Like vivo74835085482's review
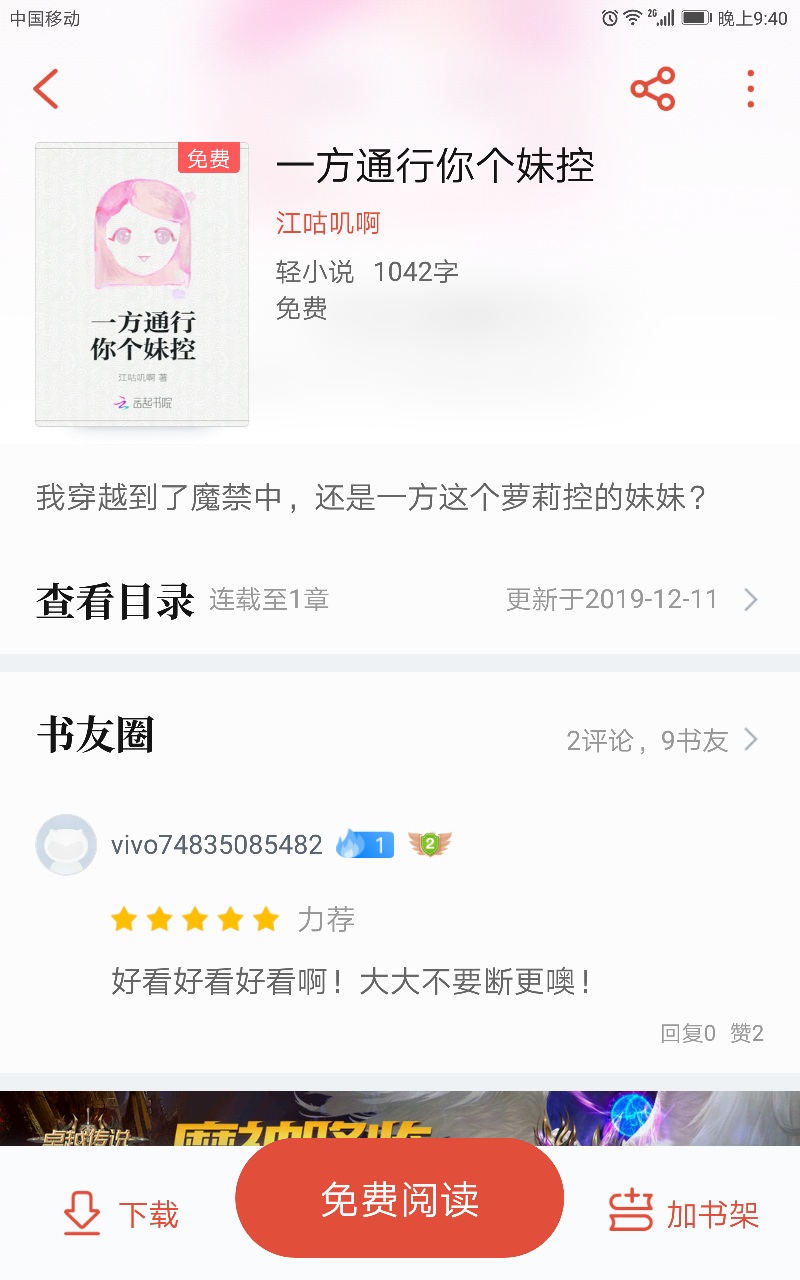 coord(747,1033)
